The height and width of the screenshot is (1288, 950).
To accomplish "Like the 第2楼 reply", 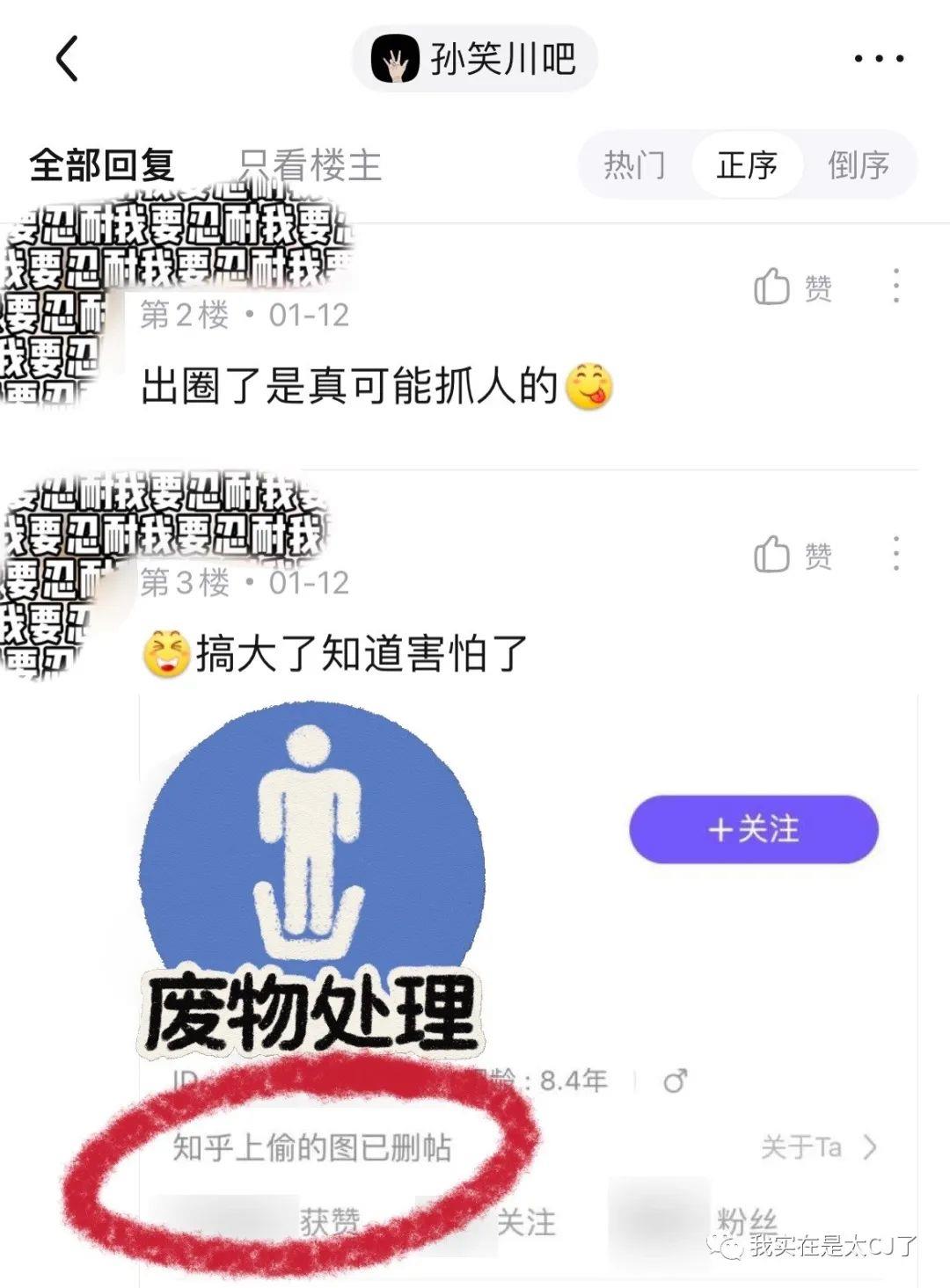I will [792, 287].
